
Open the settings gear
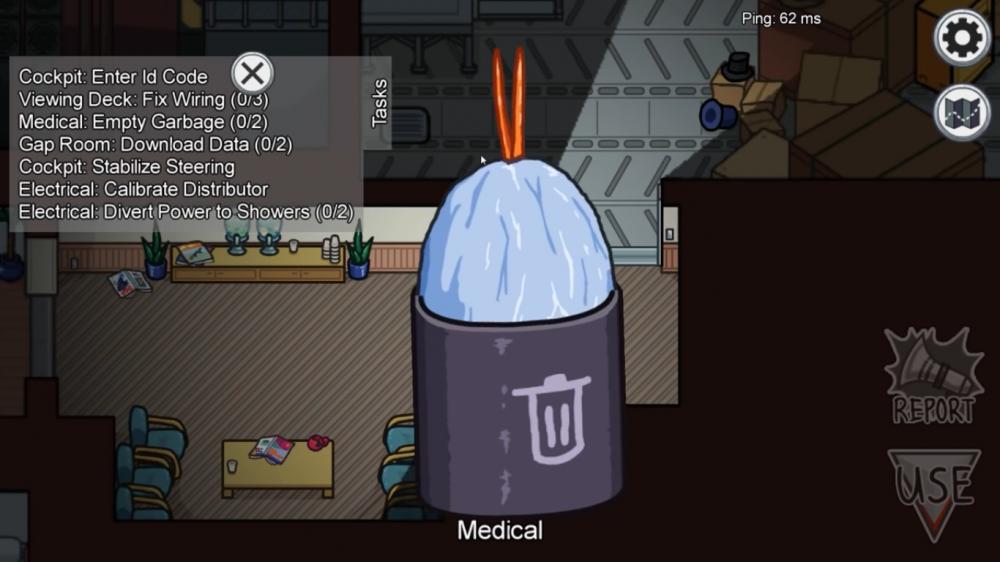coord(961,38)
